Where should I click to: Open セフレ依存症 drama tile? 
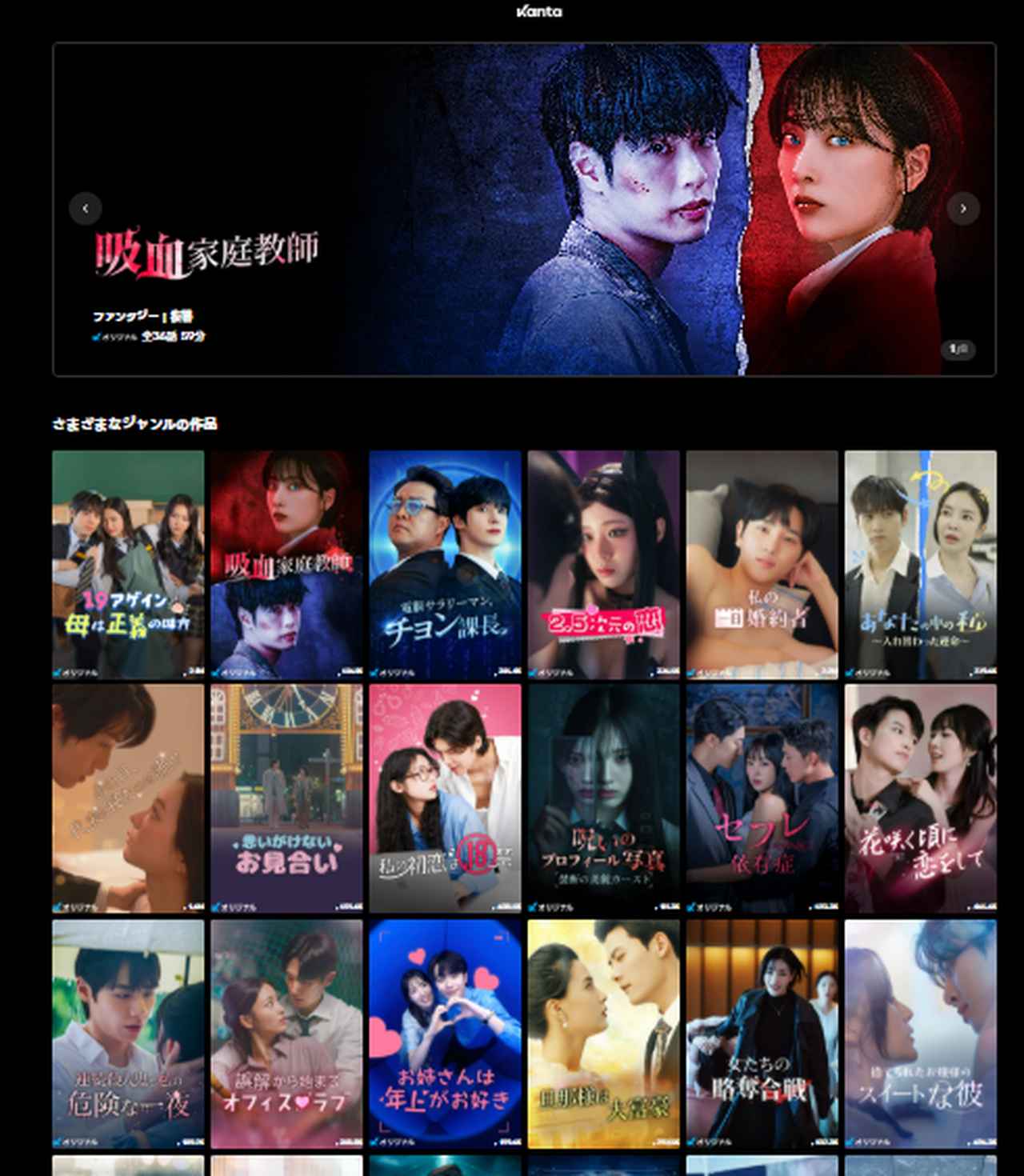coord(762,798)
